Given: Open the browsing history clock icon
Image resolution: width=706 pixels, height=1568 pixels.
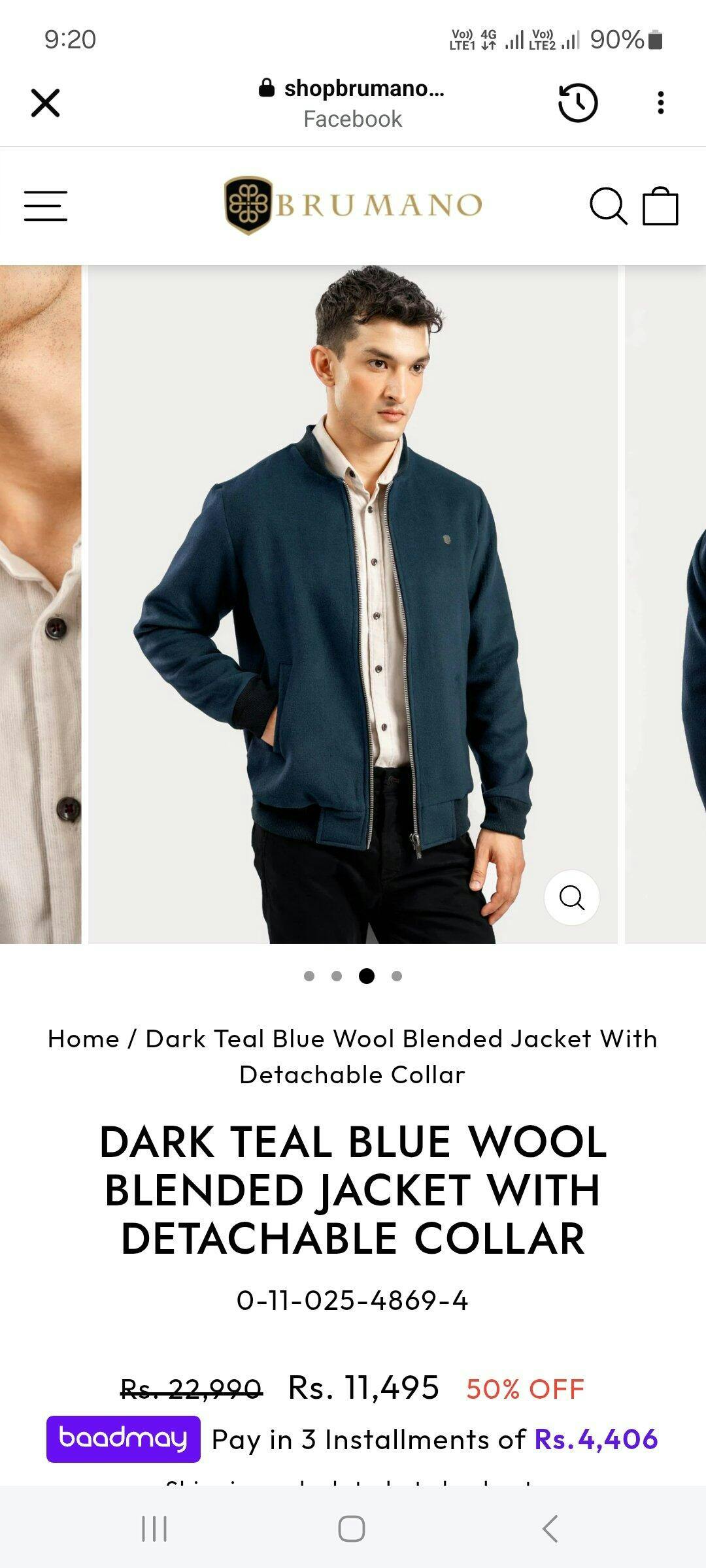Looking at the screenshot, I should point(577,103).
